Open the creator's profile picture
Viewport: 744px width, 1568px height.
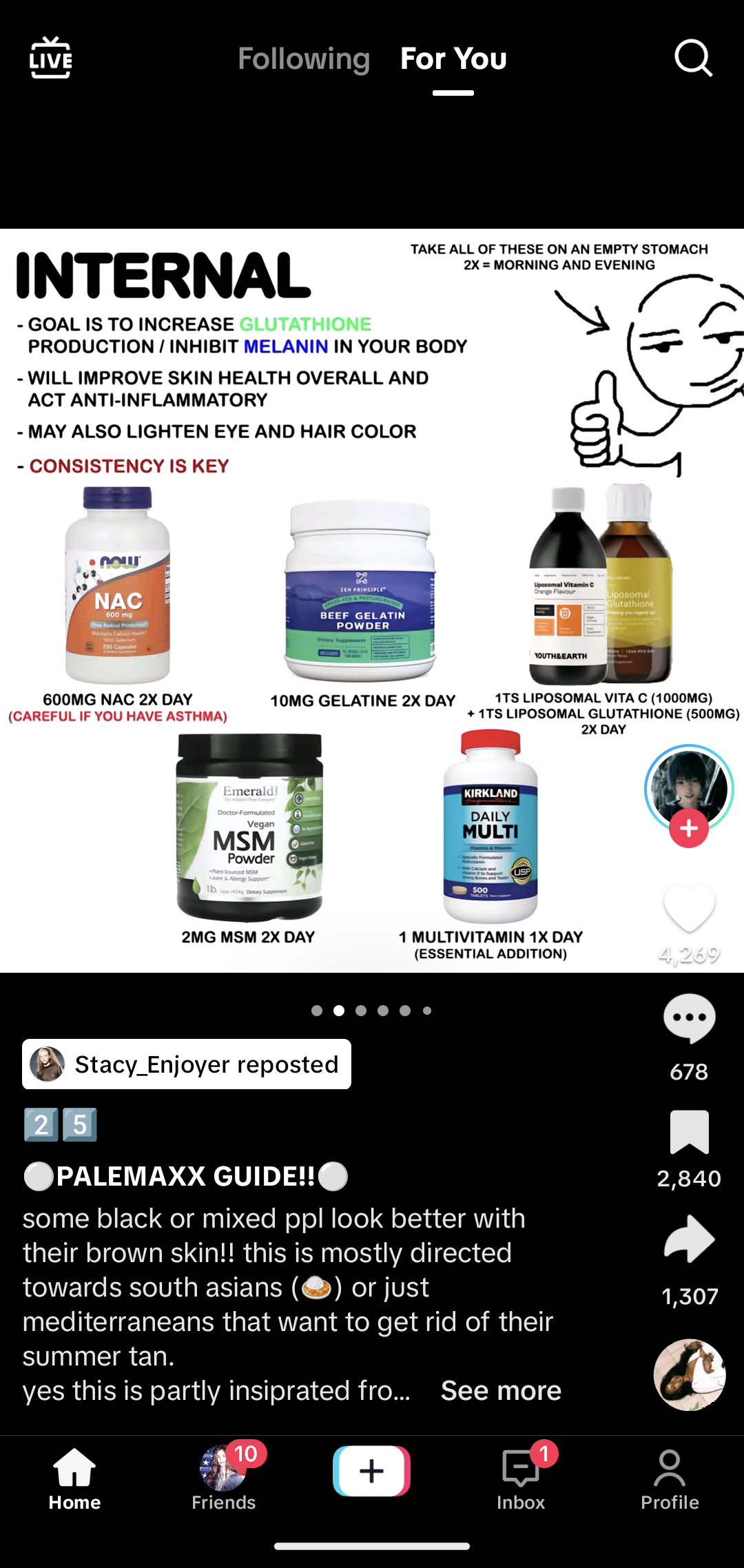(x=688, y=785)
